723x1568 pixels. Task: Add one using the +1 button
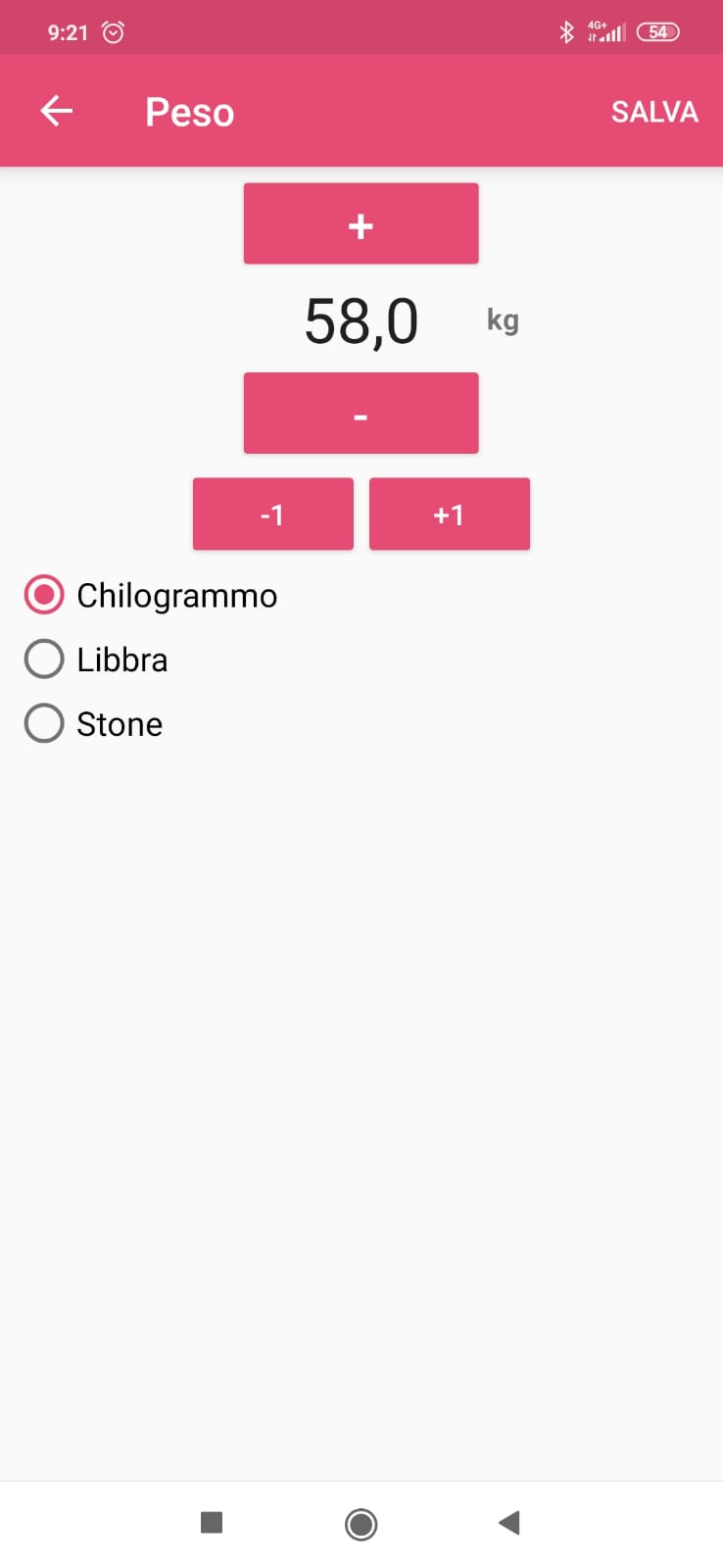tap(449, 514)
